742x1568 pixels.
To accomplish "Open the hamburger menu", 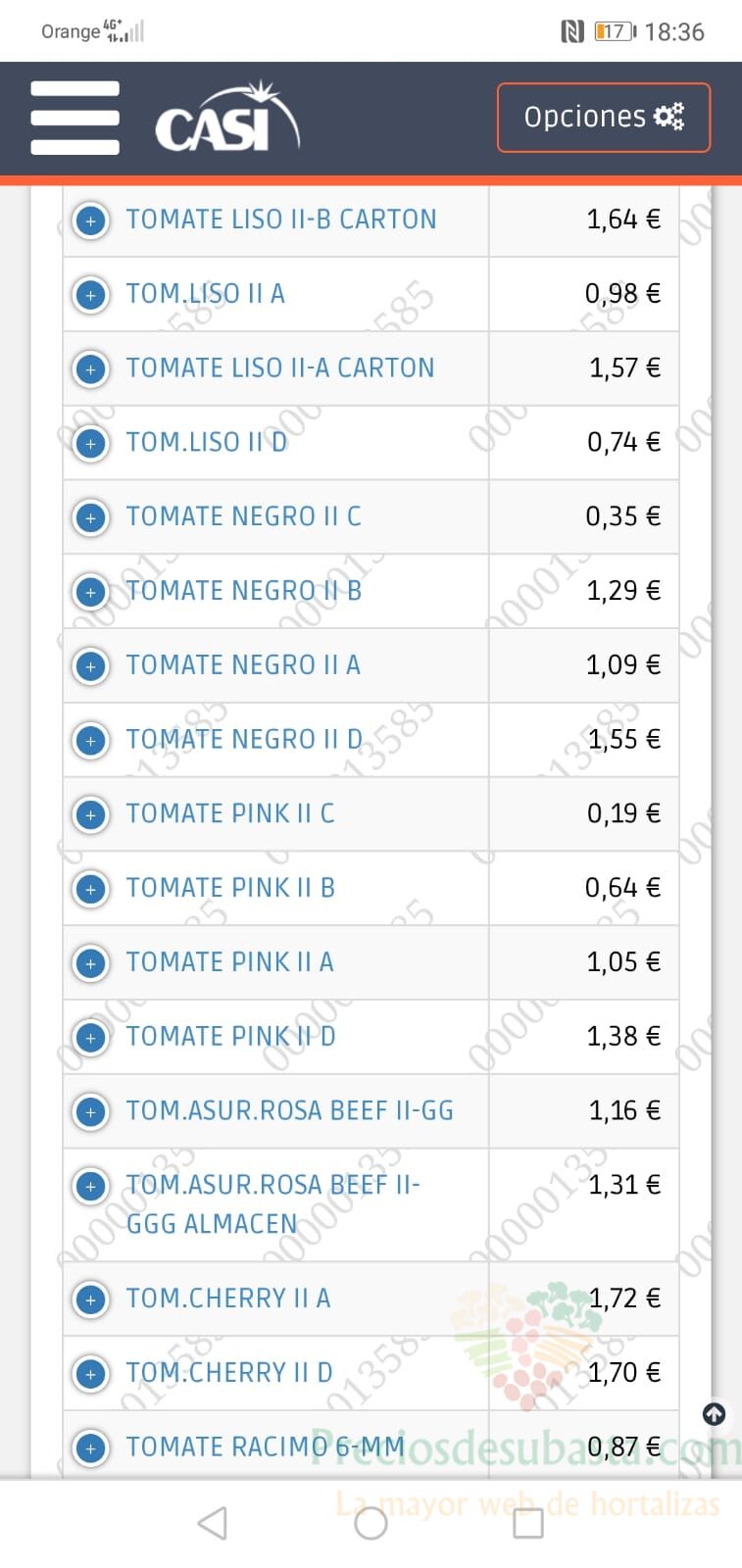I will (74, 118).
